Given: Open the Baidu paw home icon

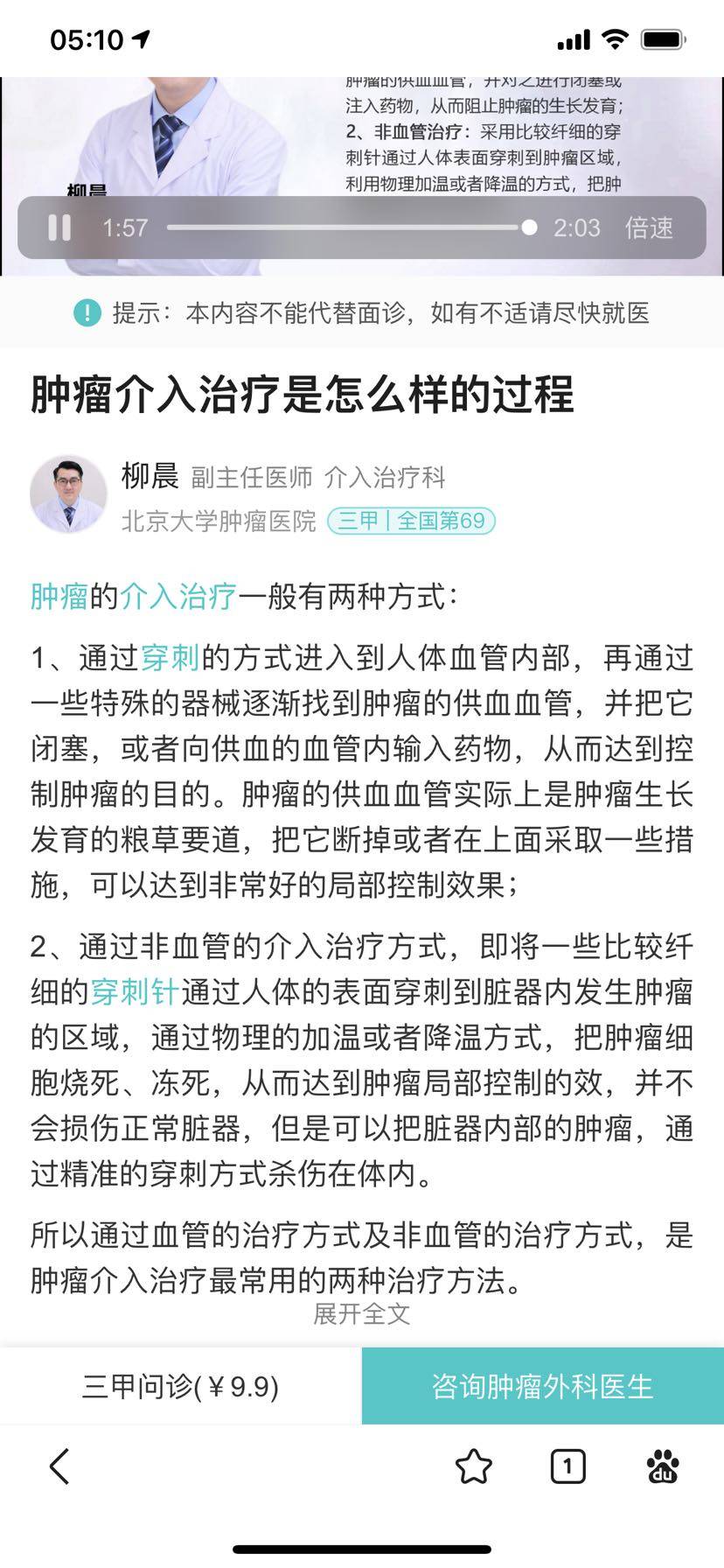Looking at the screenshot, I should pyautogui.click(x=663, y=1466).
